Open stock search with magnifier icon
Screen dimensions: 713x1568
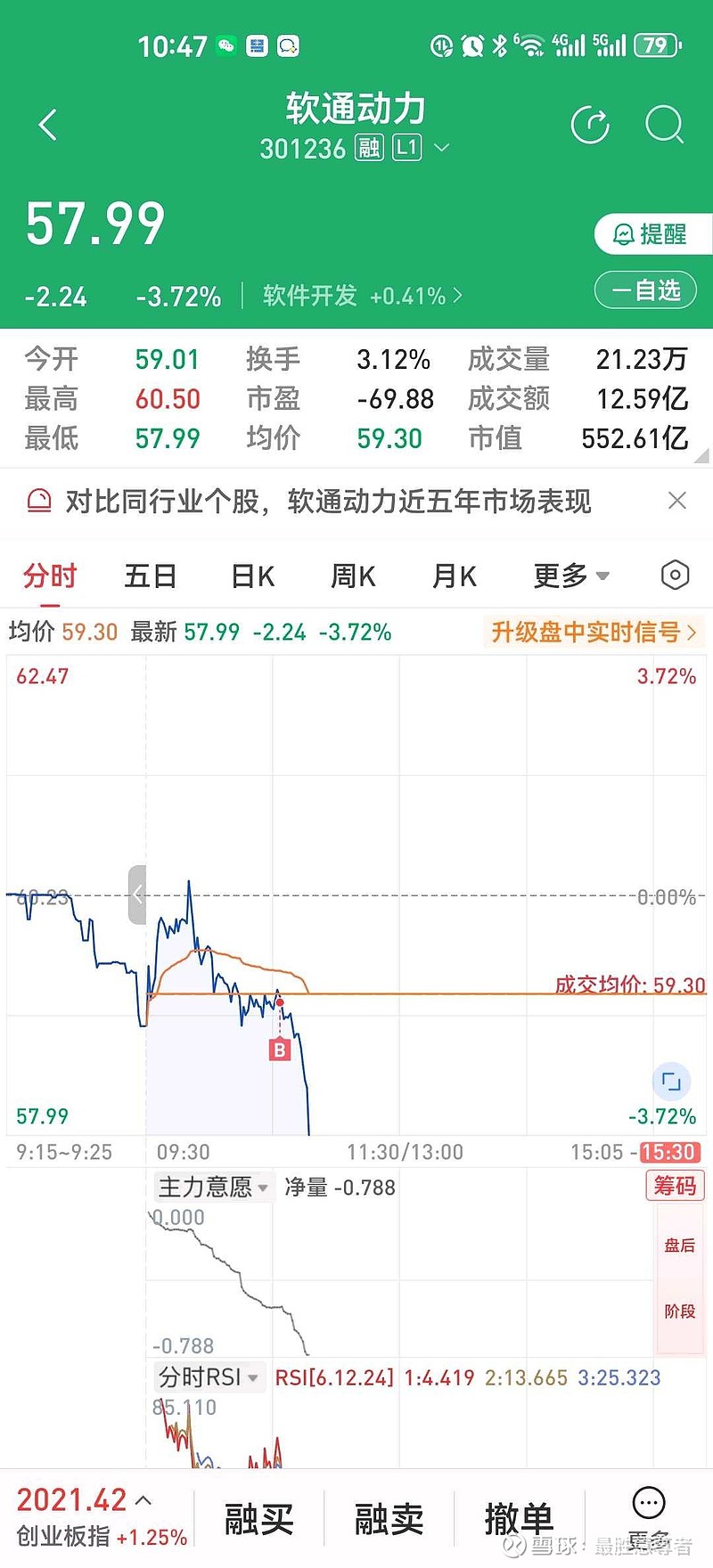tap(664, 125)
